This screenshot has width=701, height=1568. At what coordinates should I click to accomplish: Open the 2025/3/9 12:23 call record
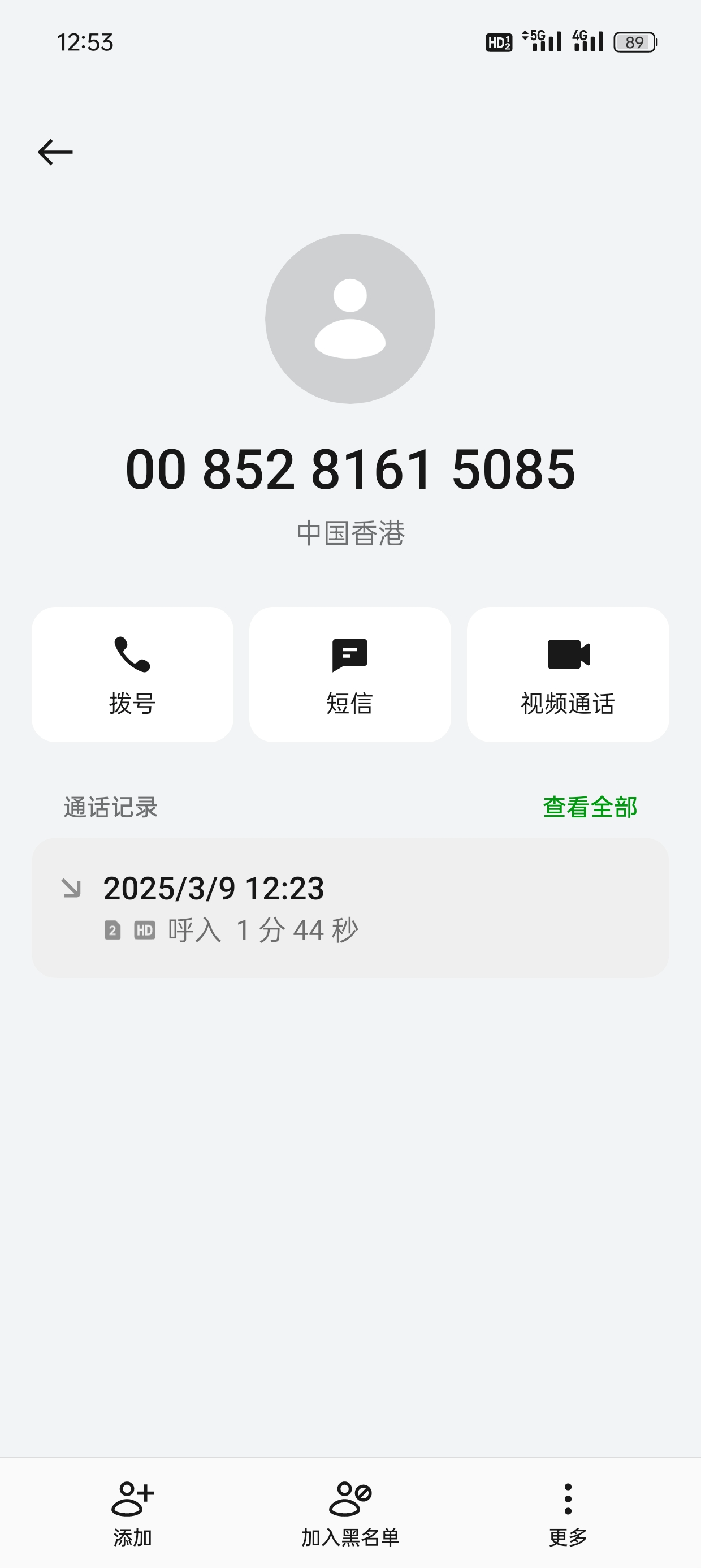350,907
